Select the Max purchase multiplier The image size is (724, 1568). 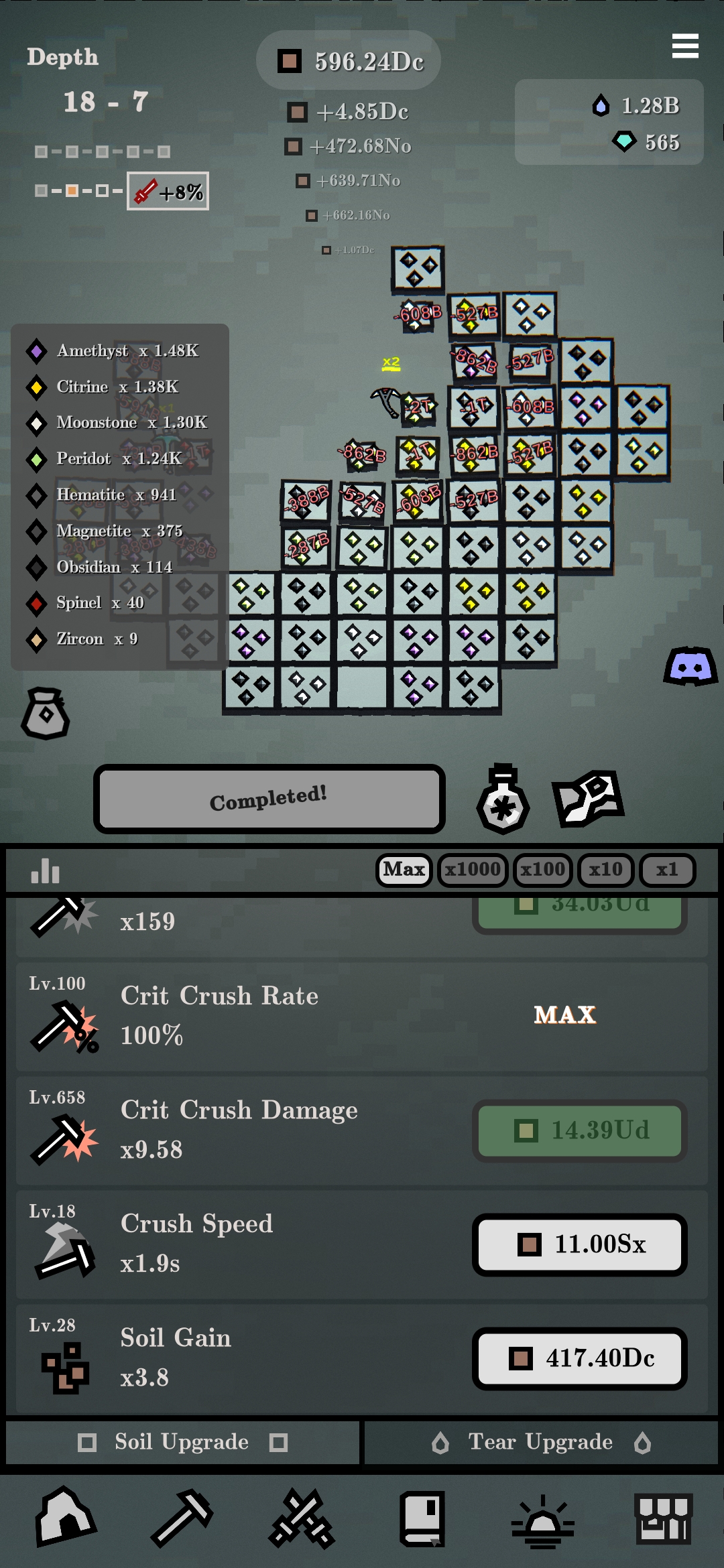[404, 870]
